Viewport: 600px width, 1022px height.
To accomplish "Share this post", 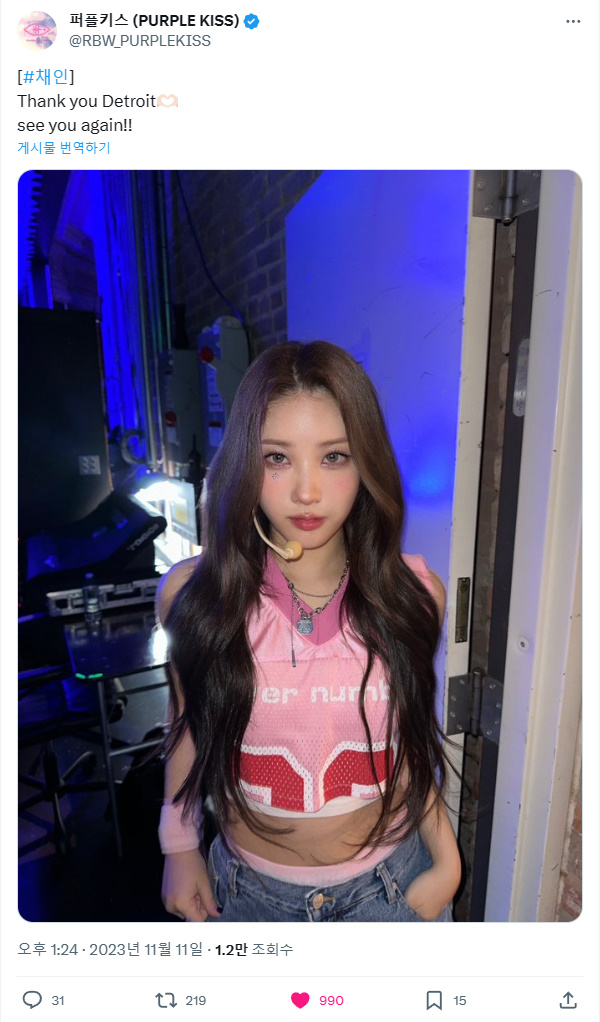I will (567, 1000).
